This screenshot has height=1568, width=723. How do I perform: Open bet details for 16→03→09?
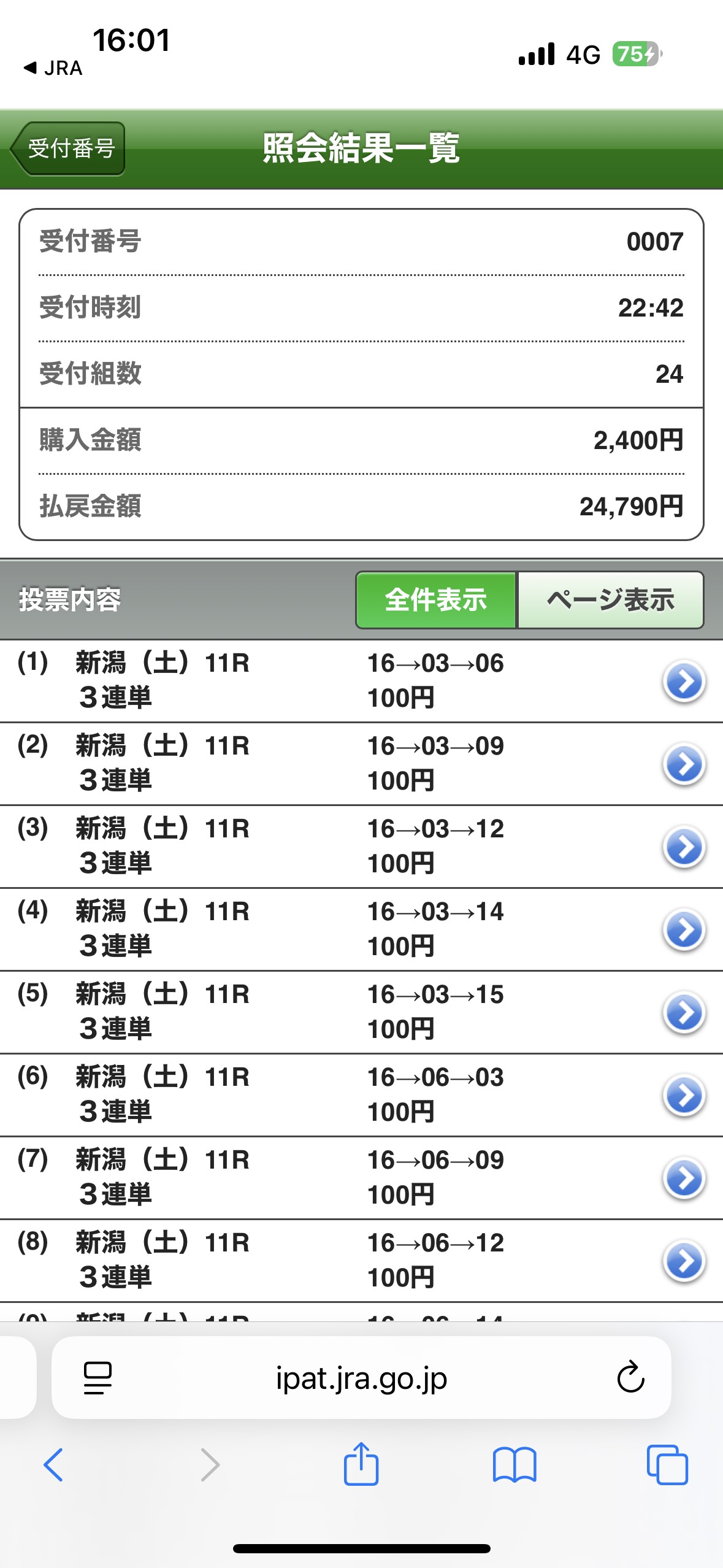coord(684,764)
